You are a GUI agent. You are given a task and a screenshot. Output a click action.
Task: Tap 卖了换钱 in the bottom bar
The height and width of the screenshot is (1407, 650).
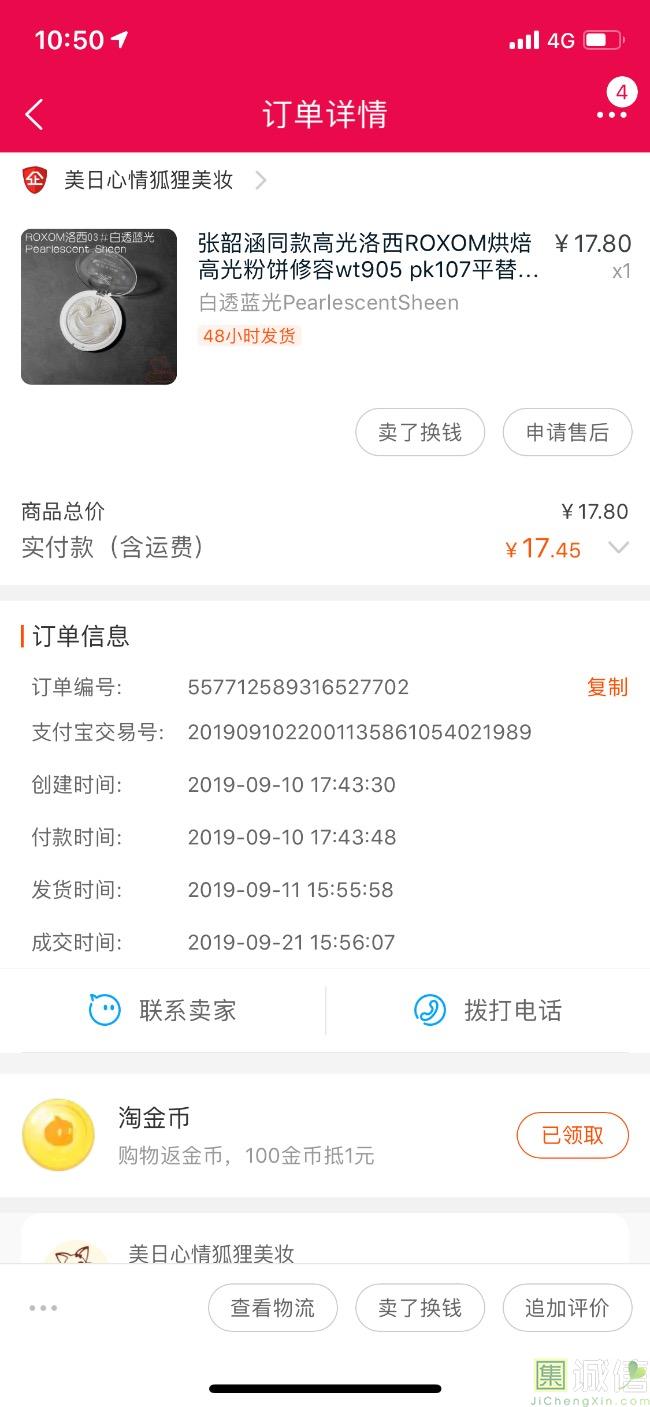coord(420,1308)
